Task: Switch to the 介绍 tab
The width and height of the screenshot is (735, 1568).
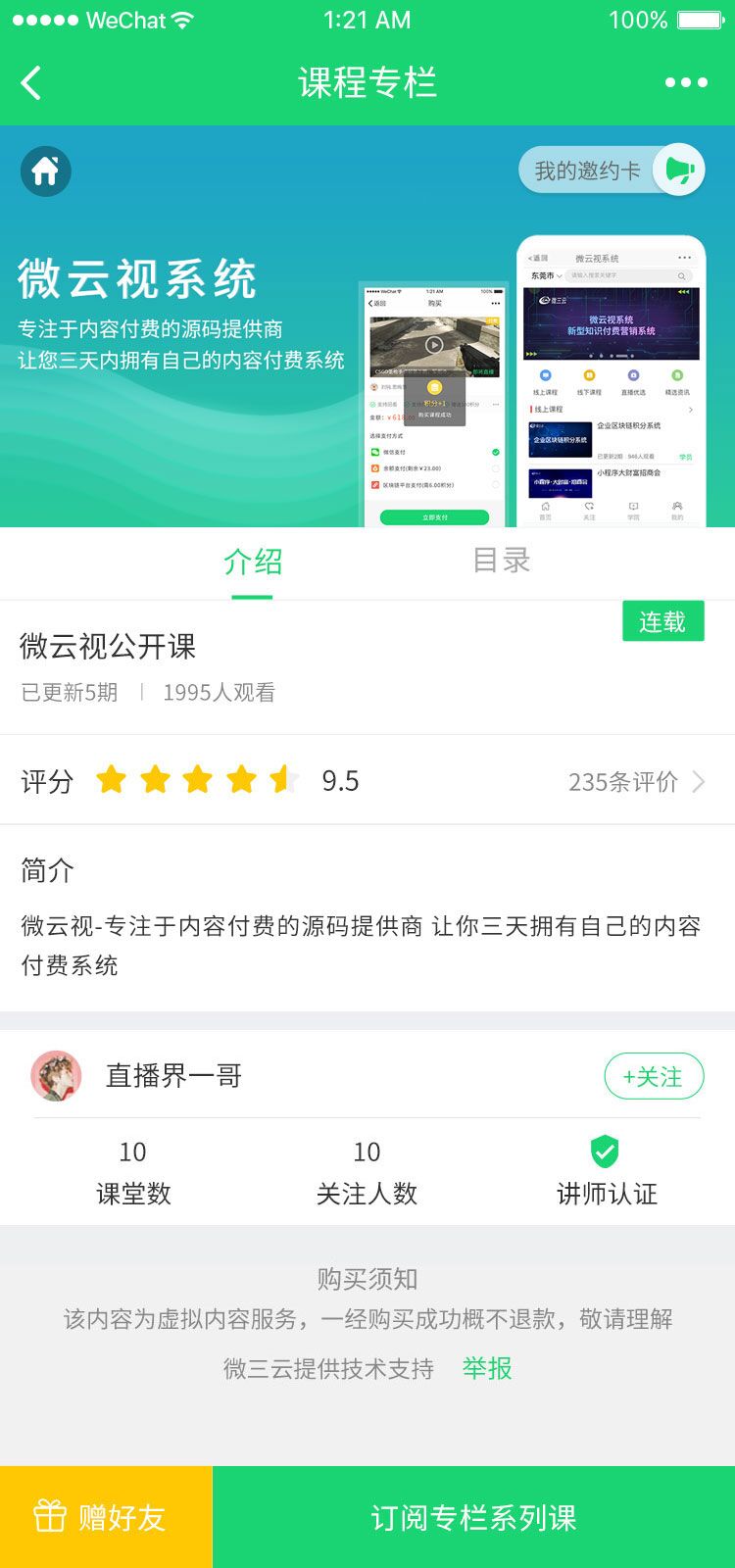Action: 253,562
